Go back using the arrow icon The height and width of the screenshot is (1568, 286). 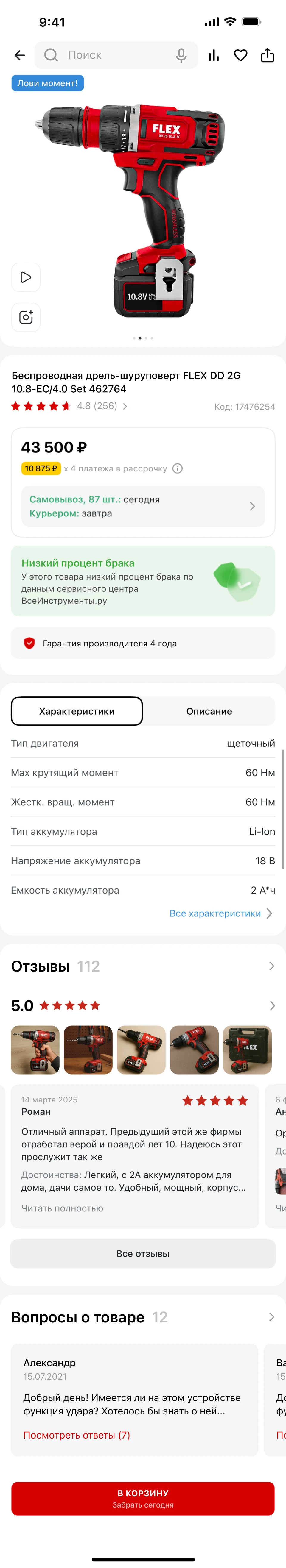(20, 55)
